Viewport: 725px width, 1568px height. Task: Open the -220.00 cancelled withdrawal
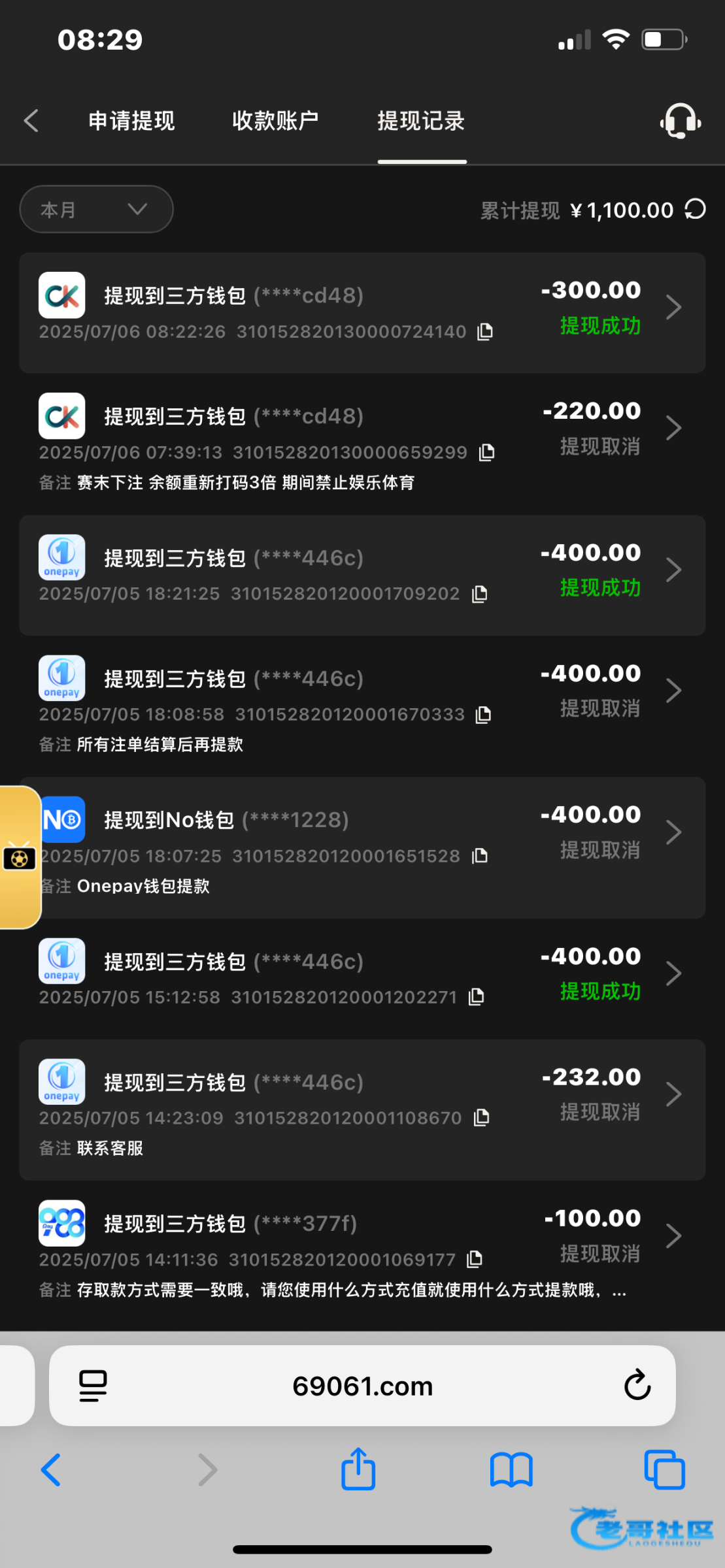point(362,444)
